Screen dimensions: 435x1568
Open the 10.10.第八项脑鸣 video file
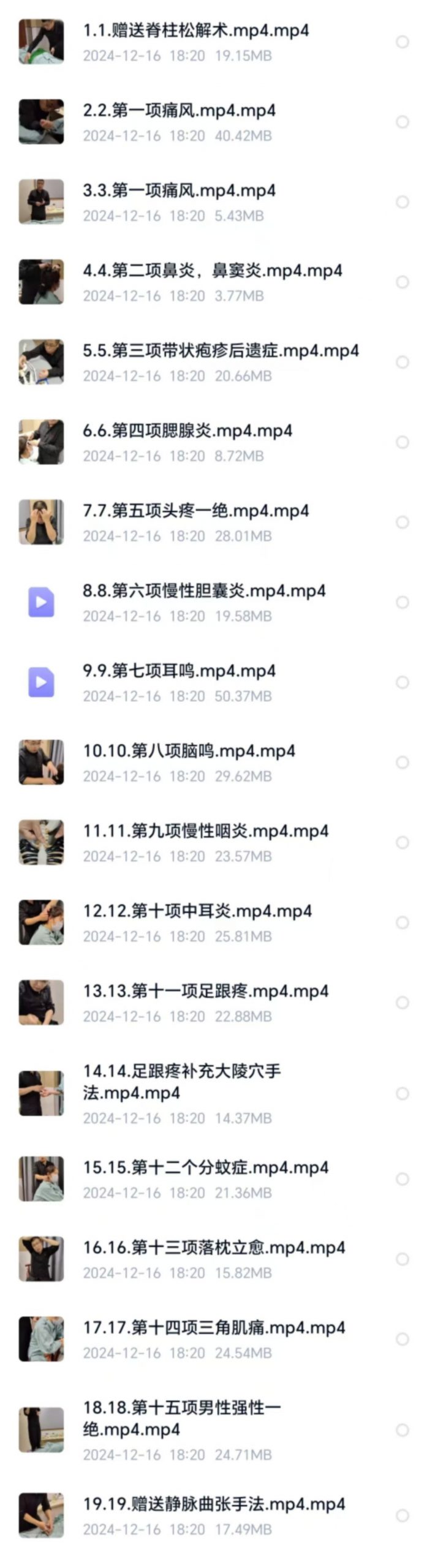pos(189,751)
